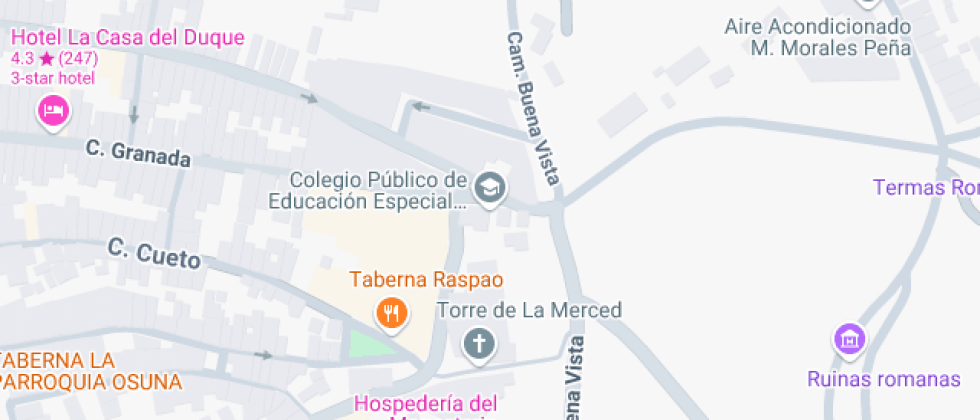View the Torre de La Merced marker
The width and height of the screenshot is (980, 420).
(479, 344)
